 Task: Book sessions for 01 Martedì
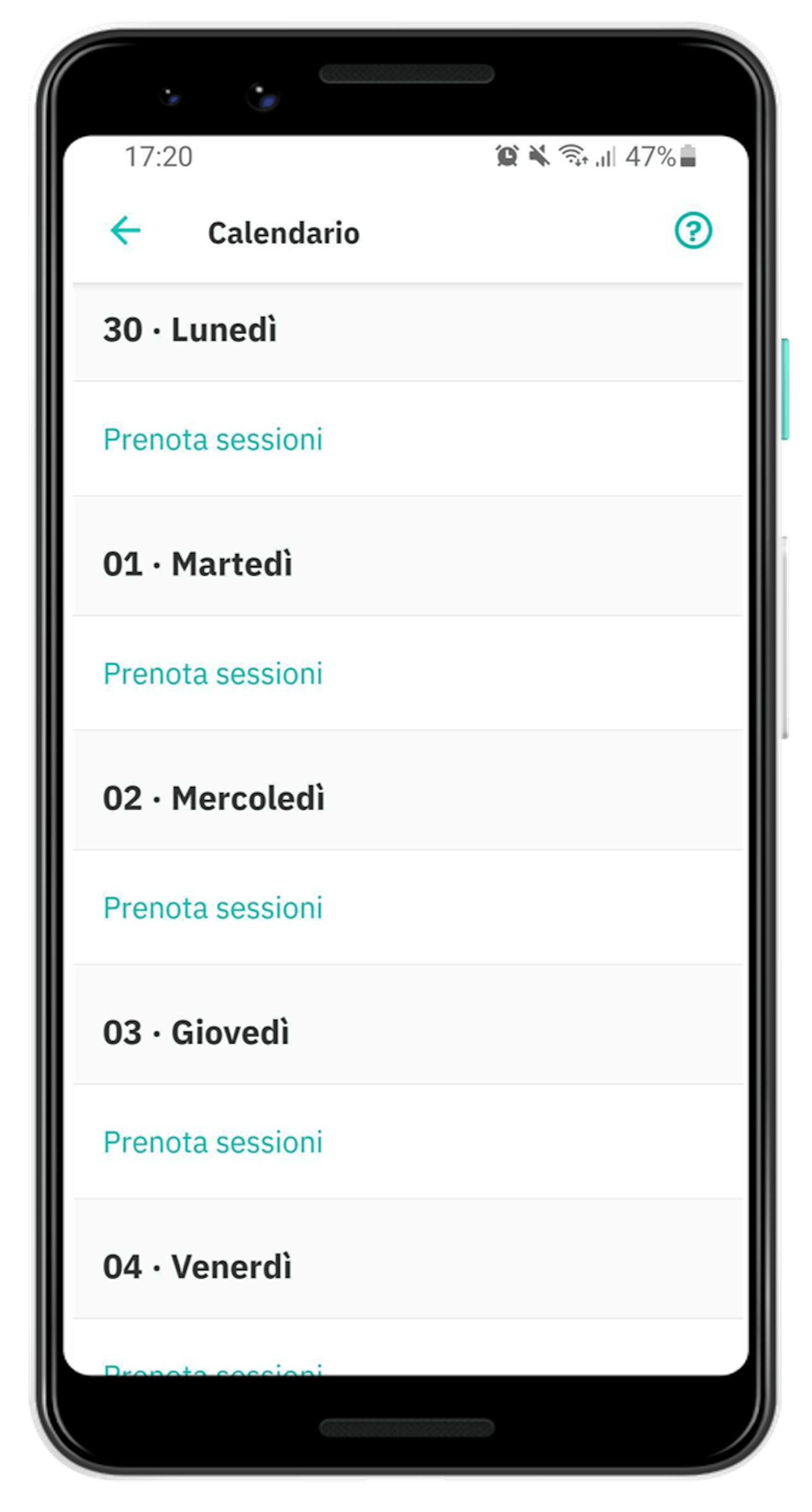[x=213, y=673]
